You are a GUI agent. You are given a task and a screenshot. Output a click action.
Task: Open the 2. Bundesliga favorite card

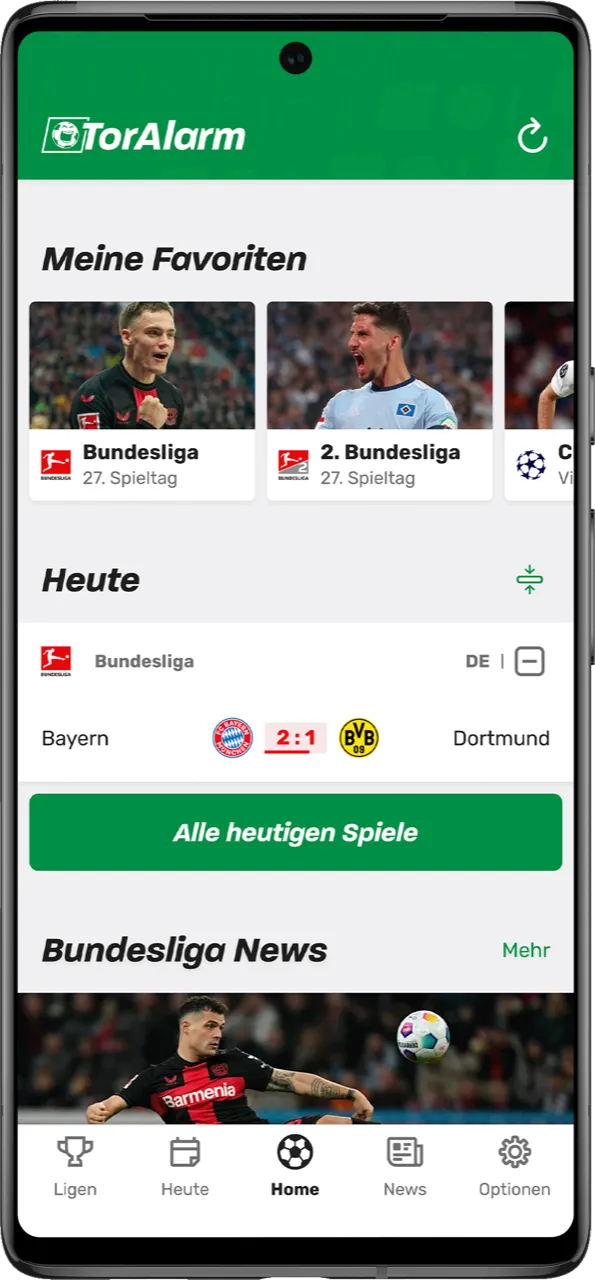point(380,401)
